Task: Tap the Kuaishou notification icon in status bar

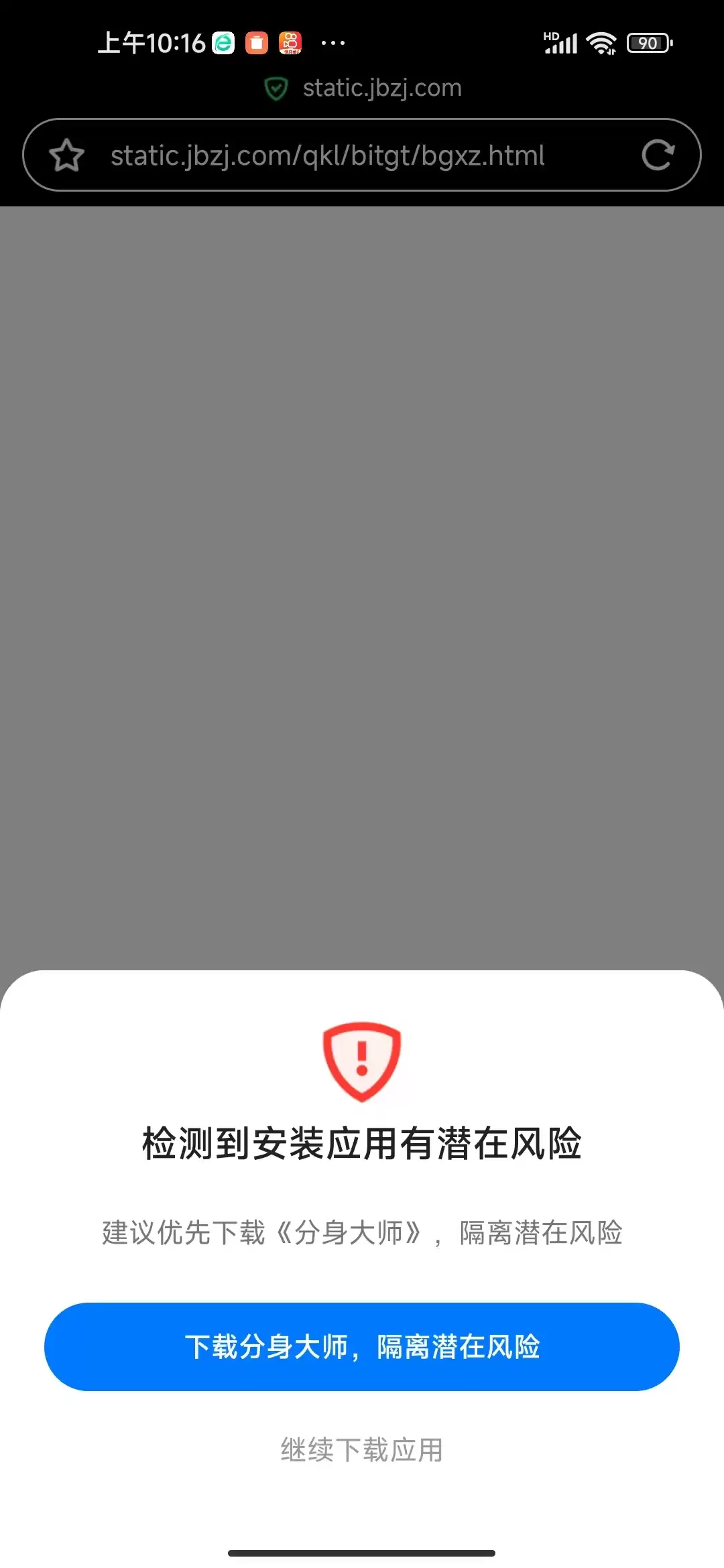Action: pos(288,42)
